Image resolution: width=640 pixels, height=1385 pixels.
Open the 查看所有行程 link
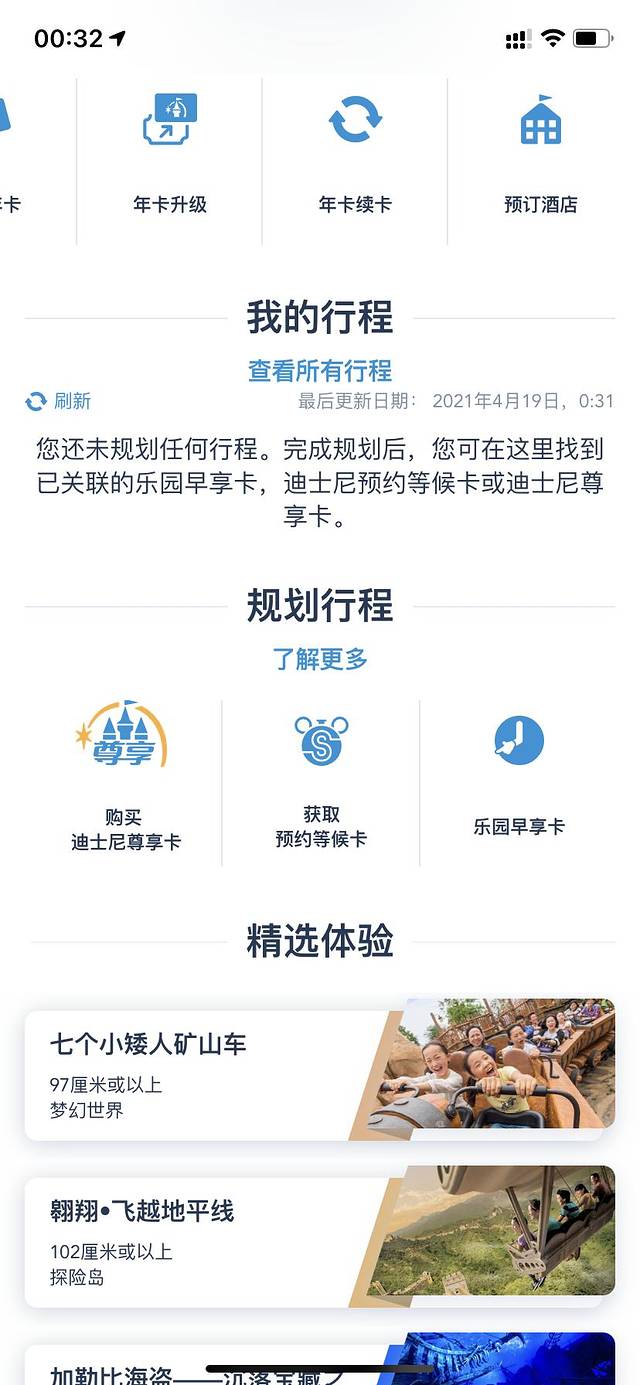pos(320,371)
